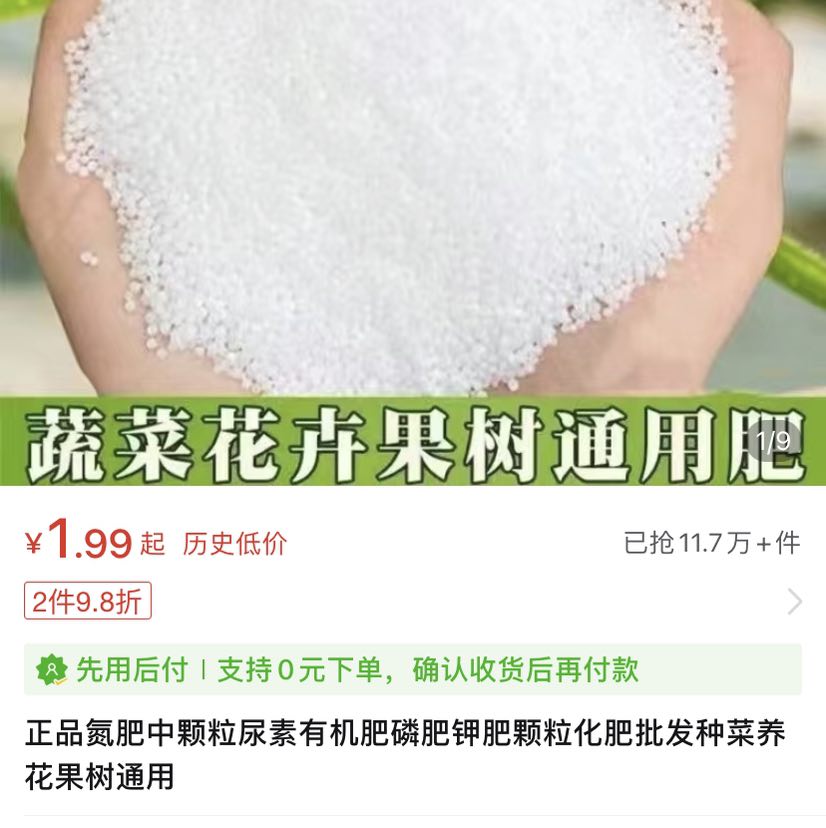
Task: Open the 先用后付 pay-later info banner
Action: click(x=412, y=669)
